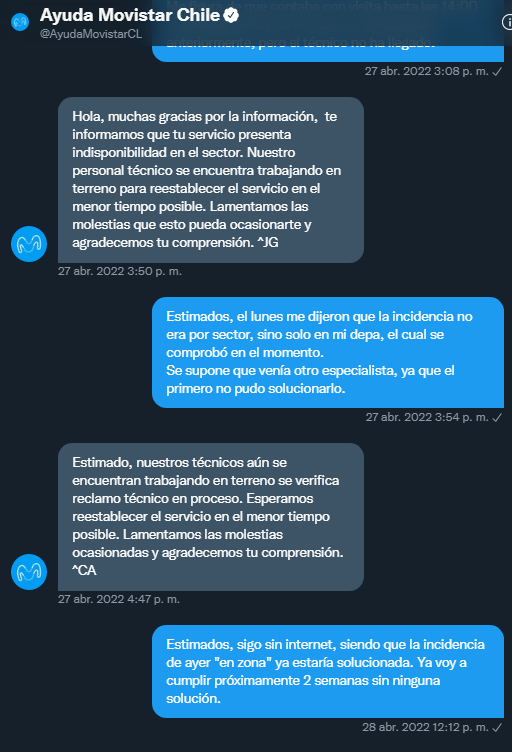The height and width of the screenshot is (752, 512).
Task: Open the conversation info icon
Action: (507, 22)
